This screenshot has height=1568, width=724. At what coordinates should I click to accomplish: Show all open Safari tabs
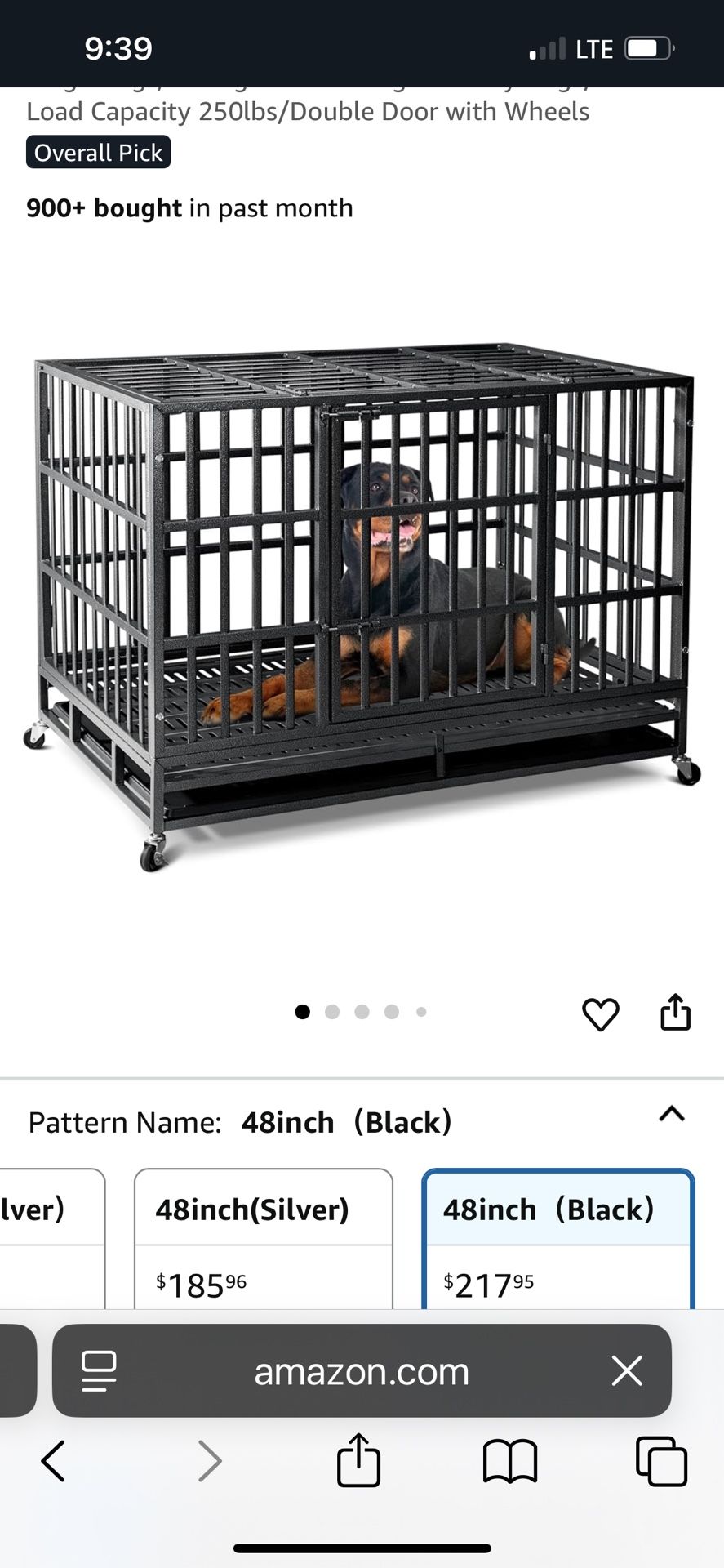tap(660, 1461)
